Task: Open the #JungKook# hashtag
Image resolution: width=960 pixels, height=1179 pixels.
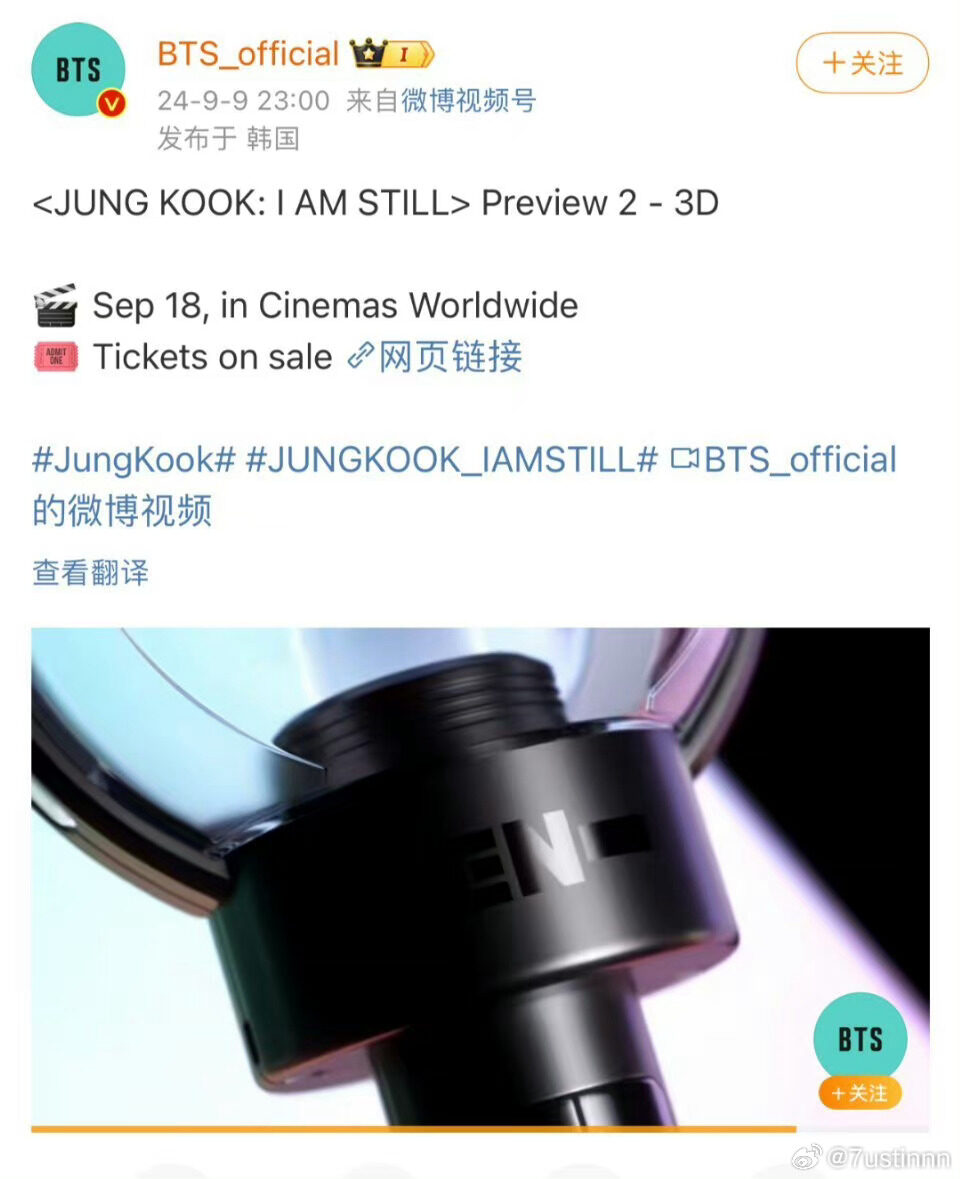Action: [x=133, y=460]
